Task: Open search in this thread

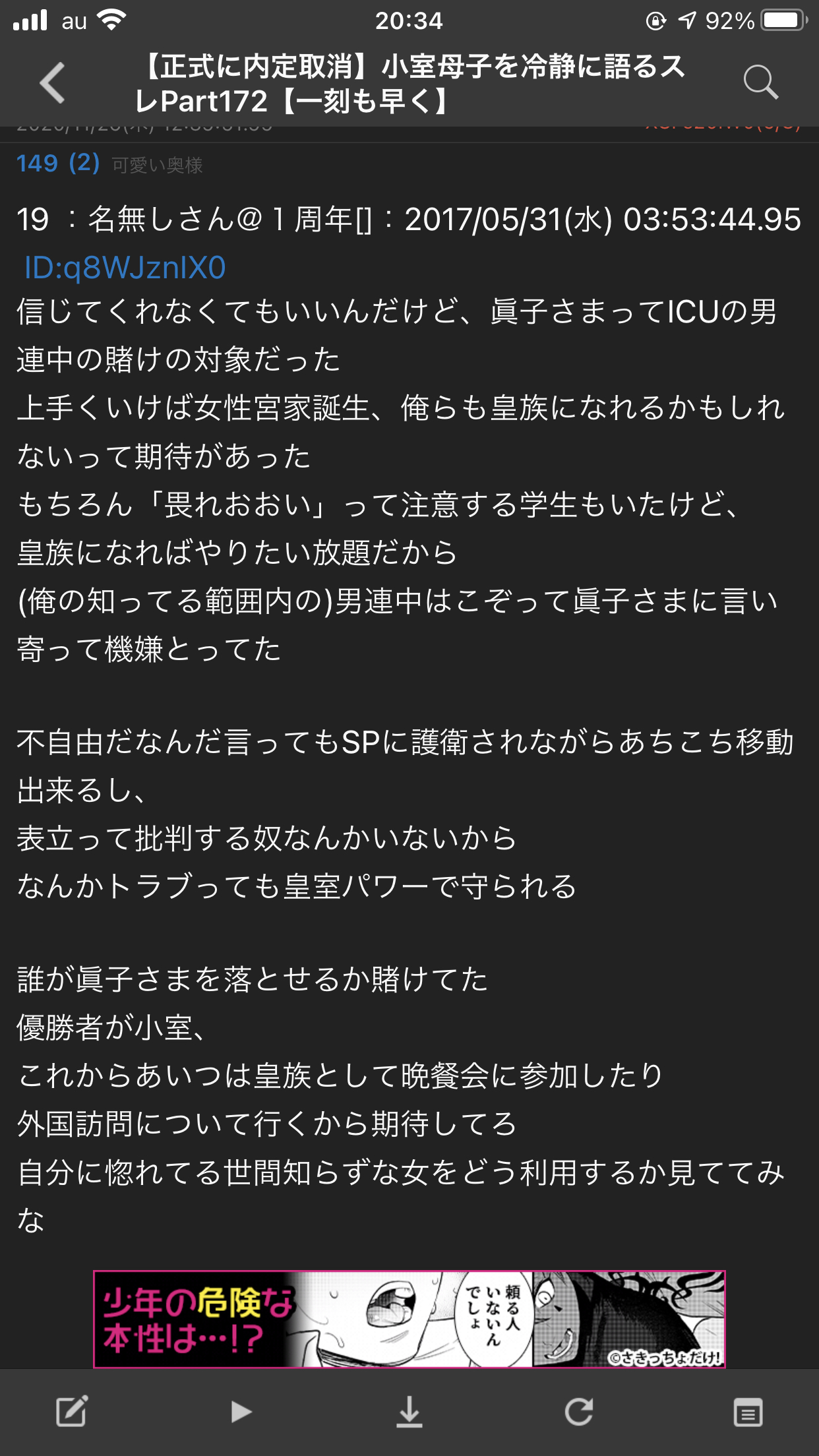Action: pos(760,82)
